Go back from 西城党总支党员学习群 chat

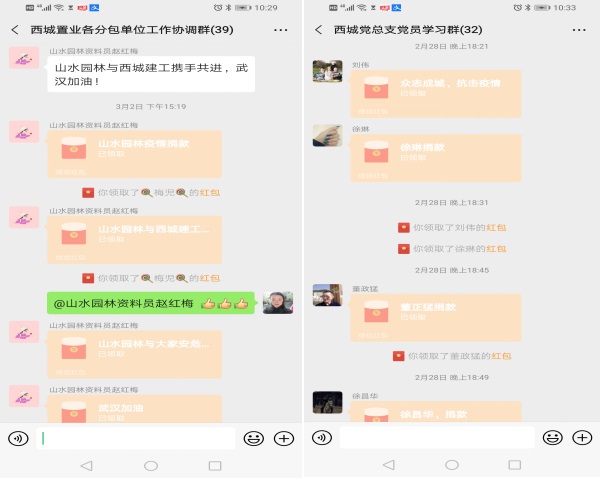(x=317, y=30)
